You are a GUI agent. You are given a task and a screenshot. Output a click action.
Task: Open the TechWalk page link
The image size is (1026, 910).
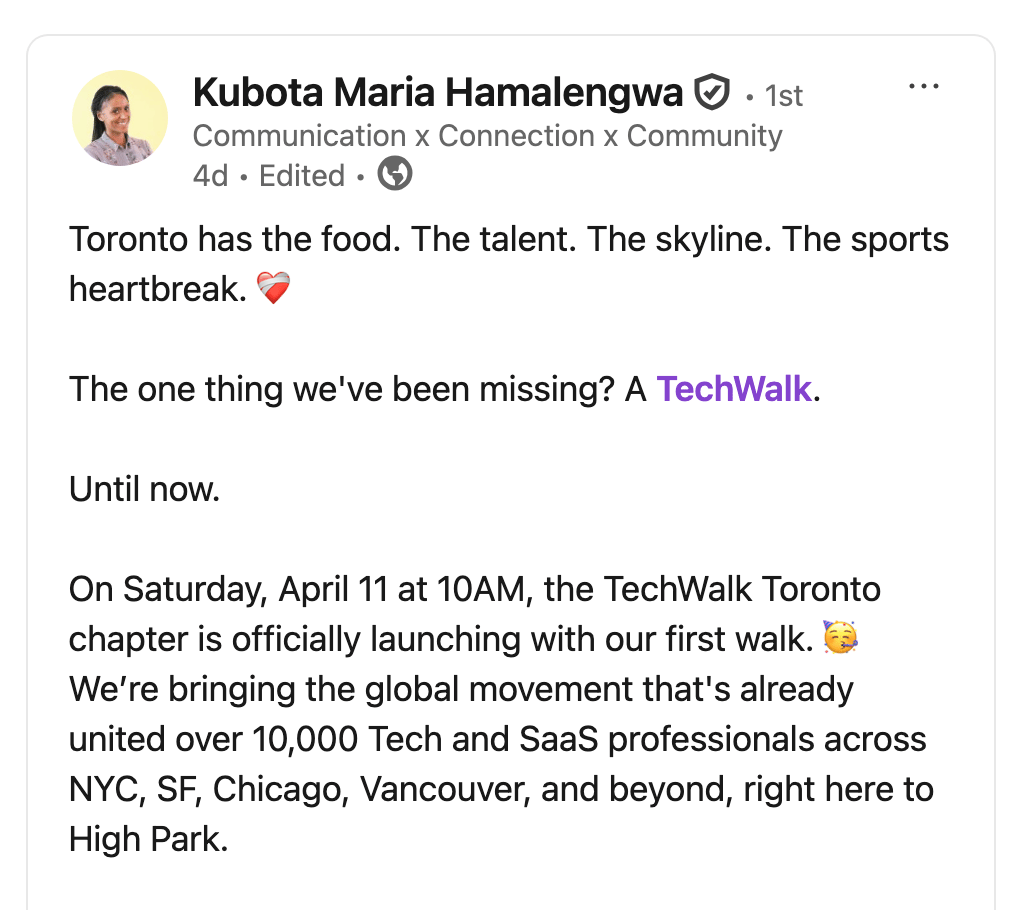733,389
